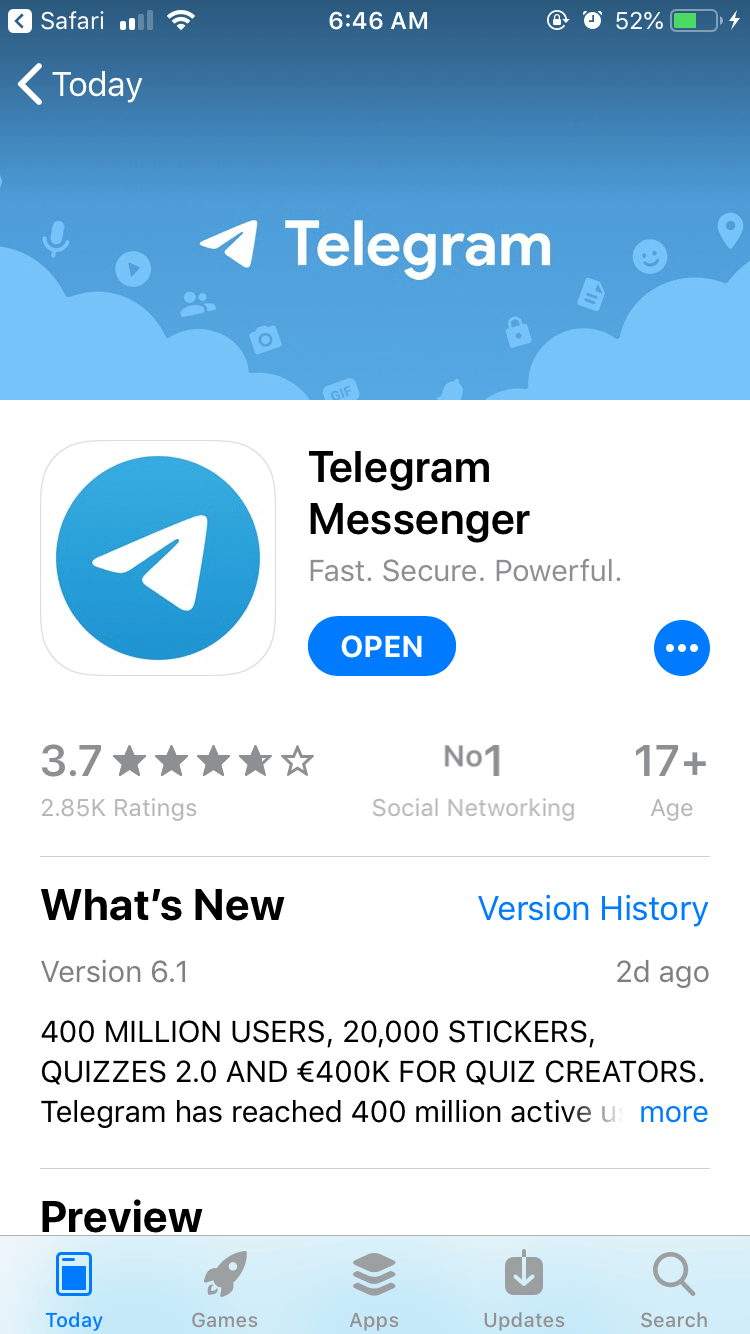Switch to the Games tab

coord(224,1289)
